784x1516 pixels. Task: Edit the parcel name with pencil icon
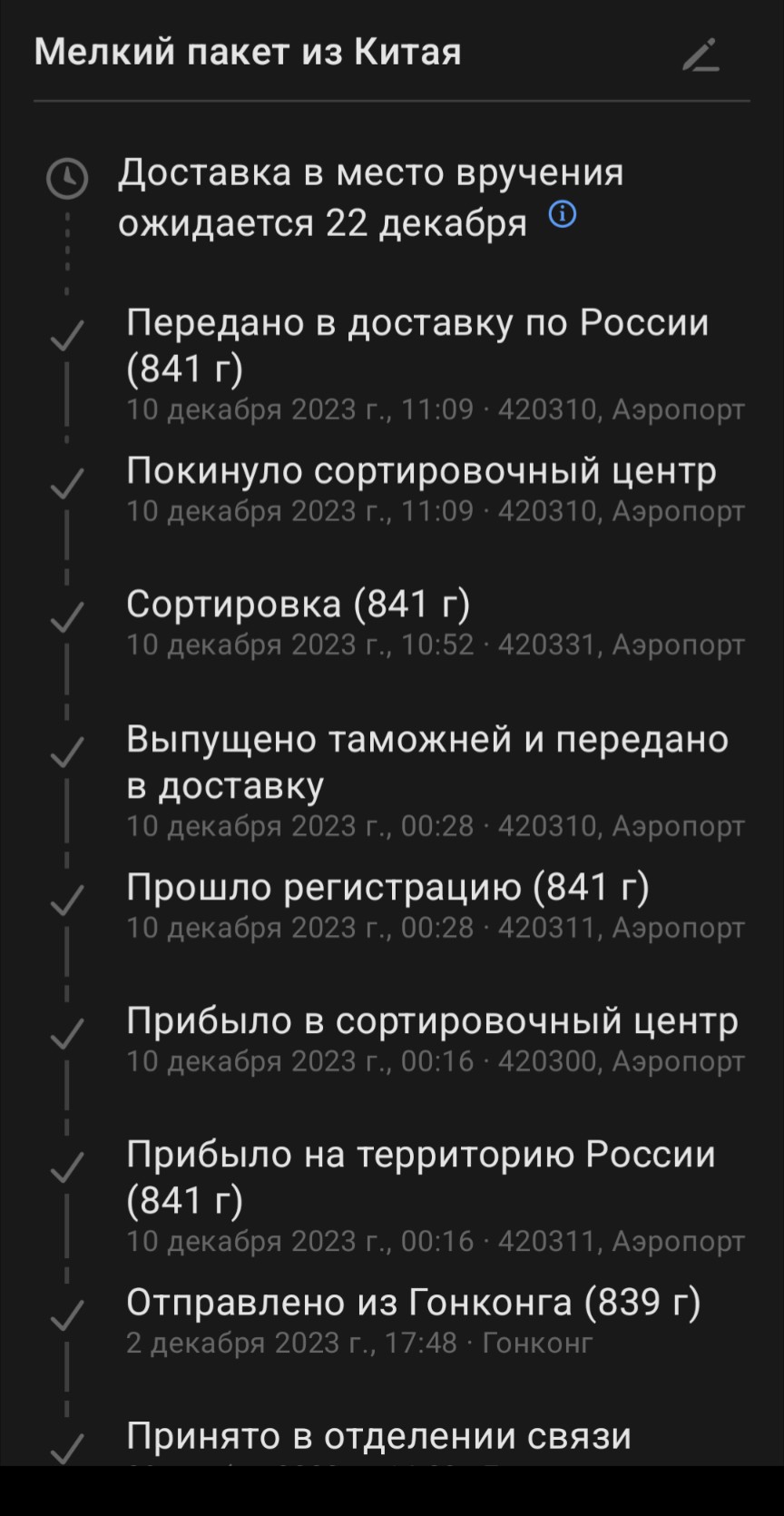coord(701,54)
